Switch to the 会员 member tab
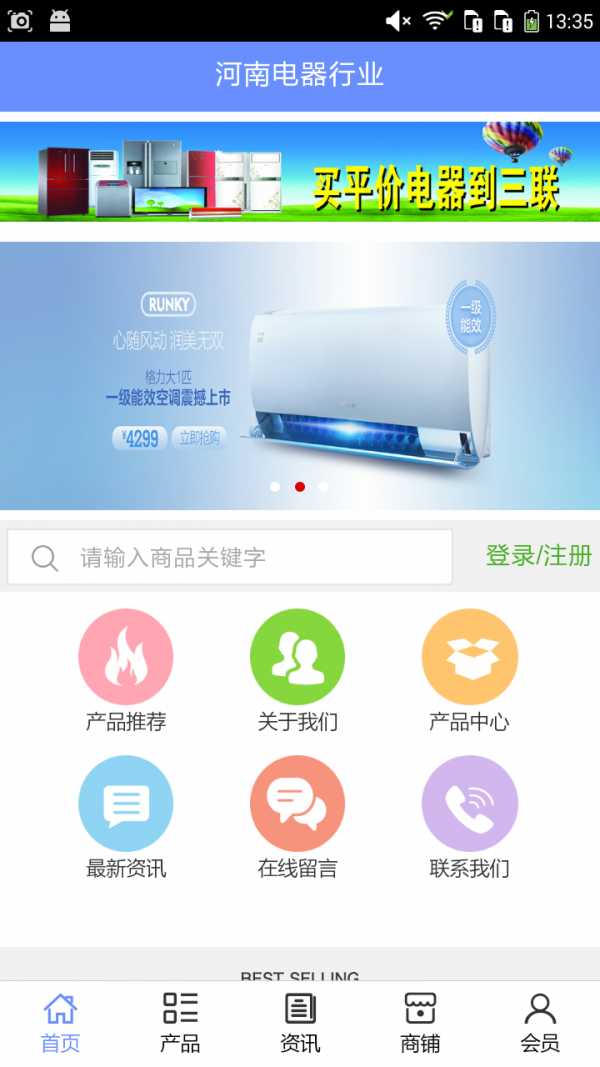Viewport: 600px width, 1067px height. point(540,1023)
